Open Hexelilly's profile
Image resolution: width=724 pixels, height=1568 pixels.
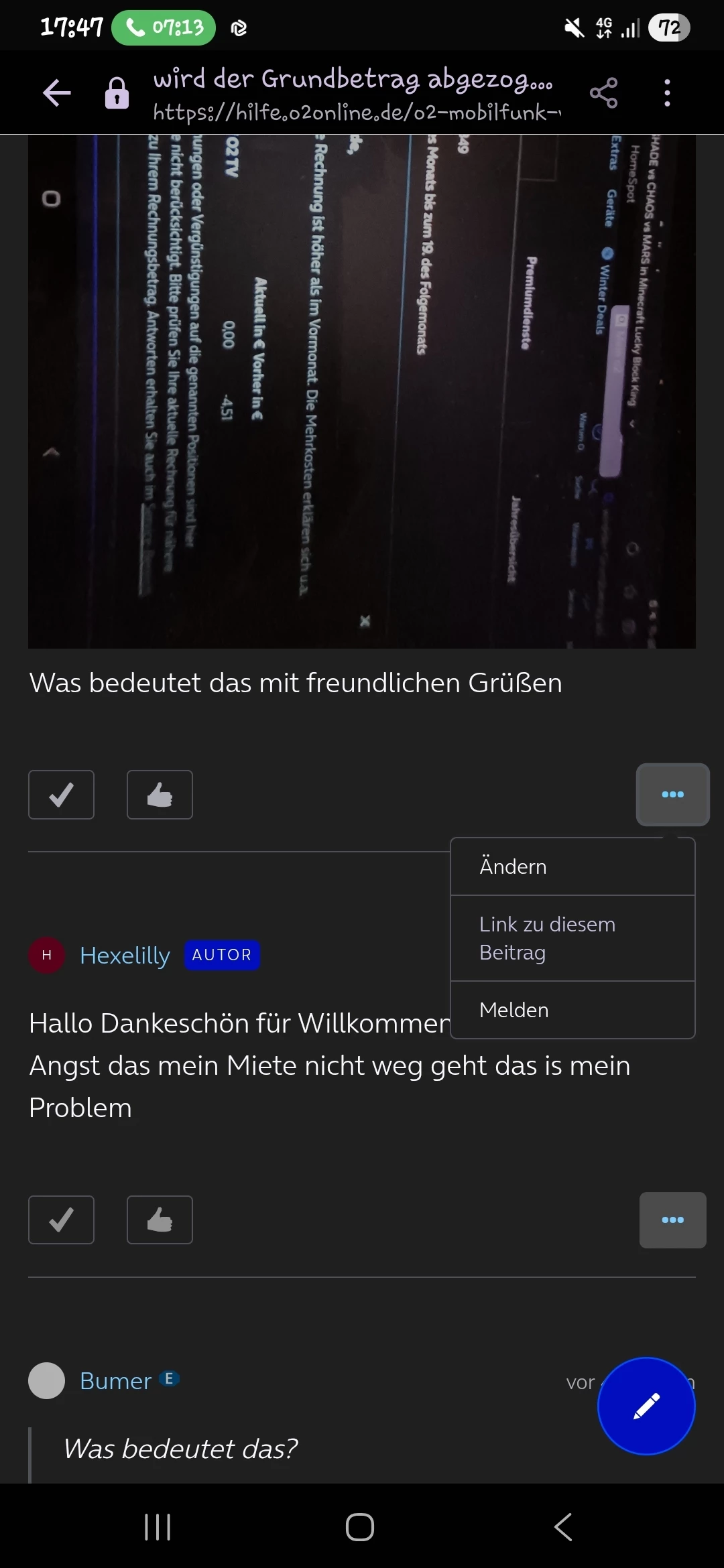[x=125, y=955]
